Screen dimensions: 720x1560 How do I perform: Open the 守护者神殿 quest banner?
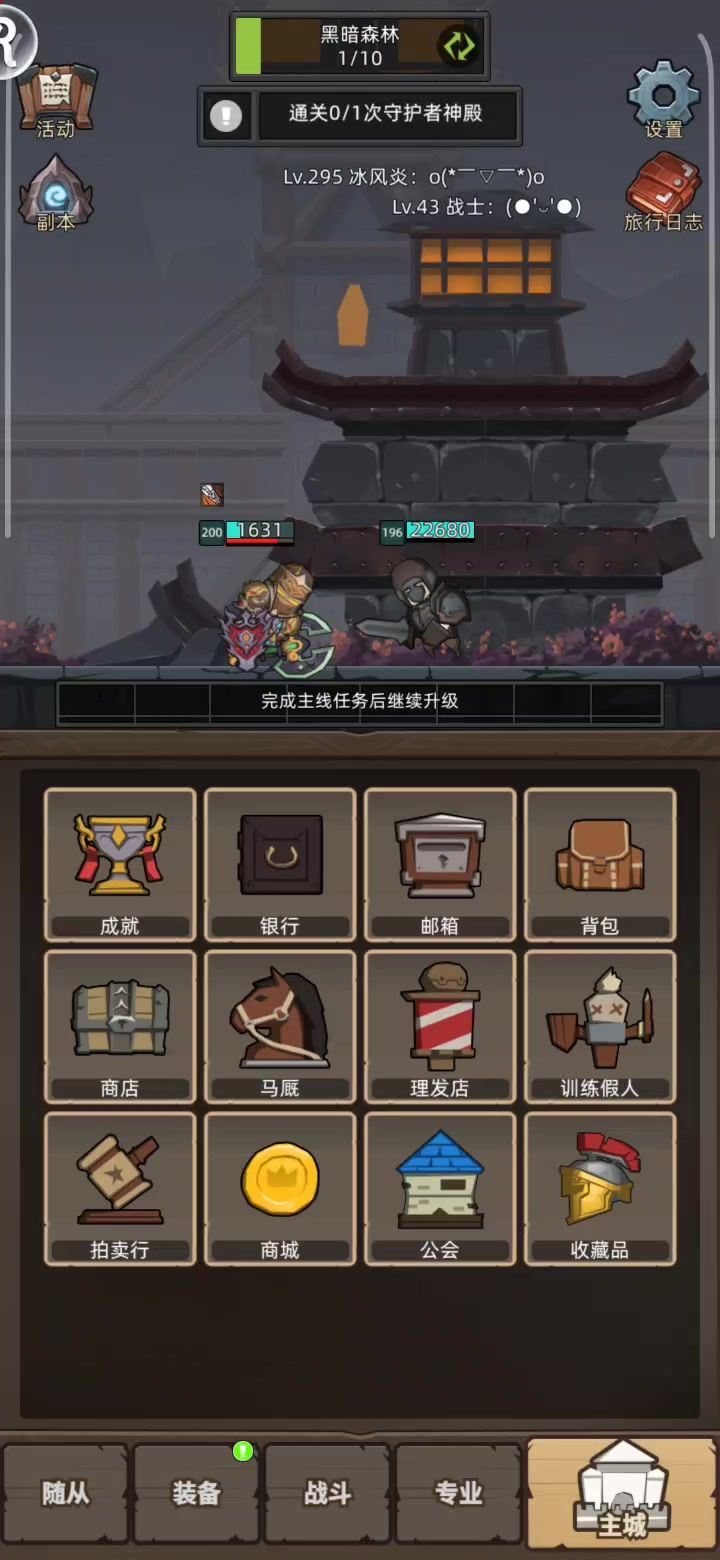point(360,115)
